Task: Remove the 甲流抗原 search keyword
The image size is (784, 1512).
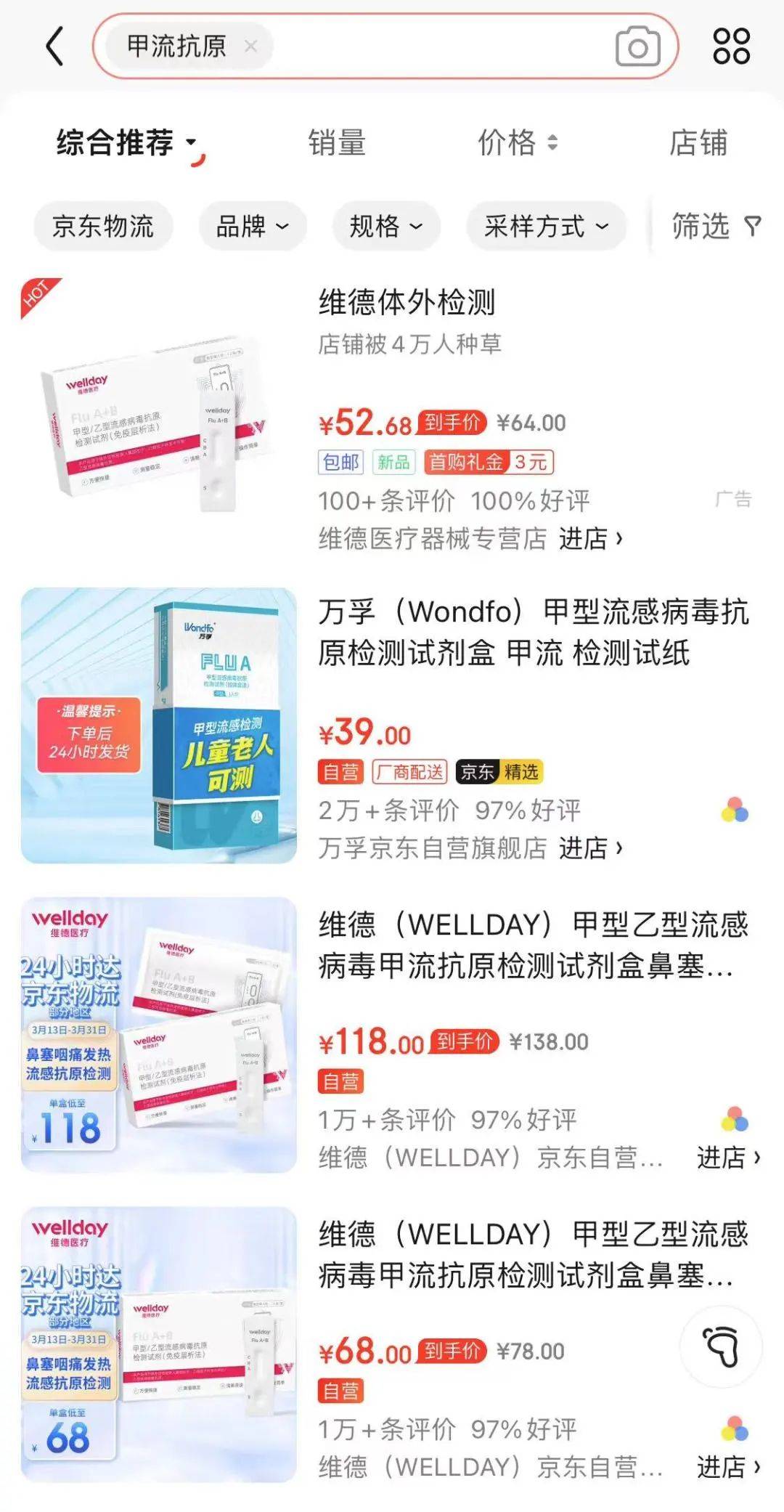Action: 251,46
